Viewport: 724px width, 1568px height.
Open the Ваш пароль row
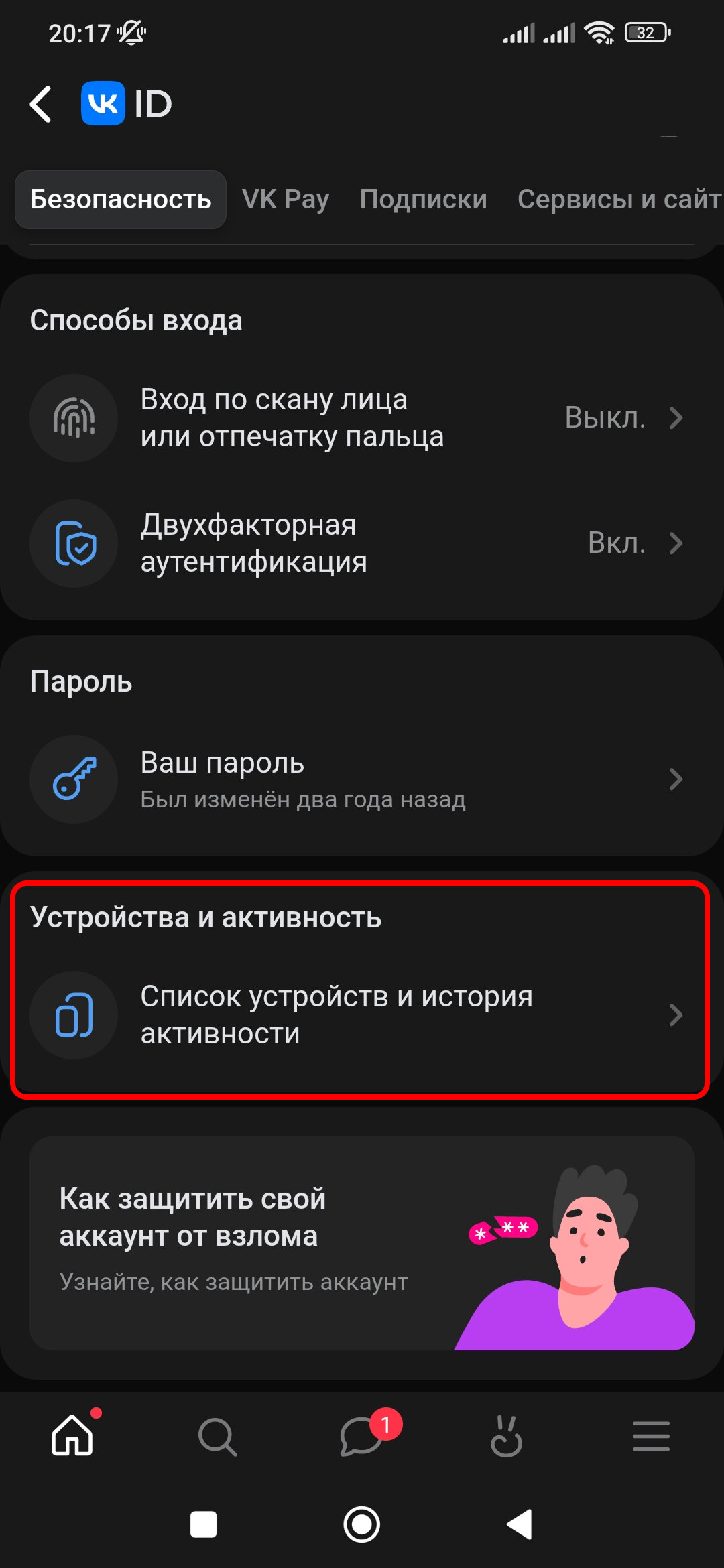[362, 779]
